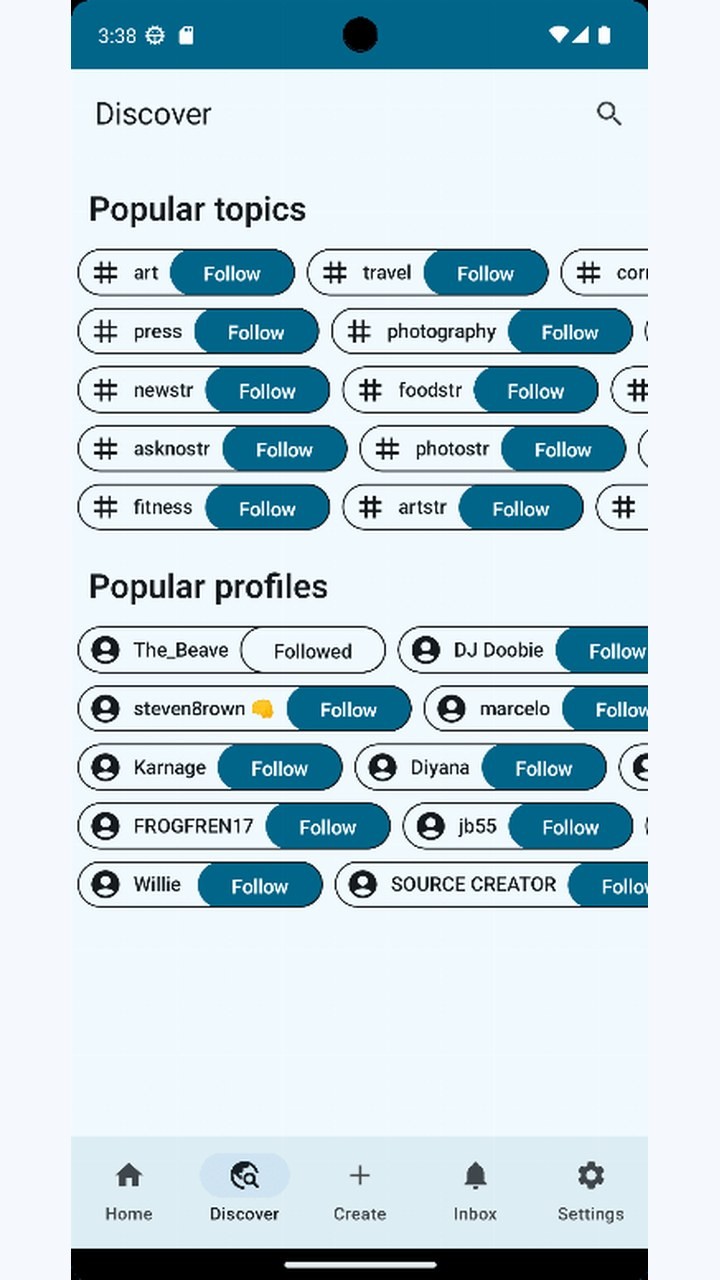Follow the asknostr topic
The height and width of the screenshot is (1280, 720).
pyautogui.click(x=284, y=450)
